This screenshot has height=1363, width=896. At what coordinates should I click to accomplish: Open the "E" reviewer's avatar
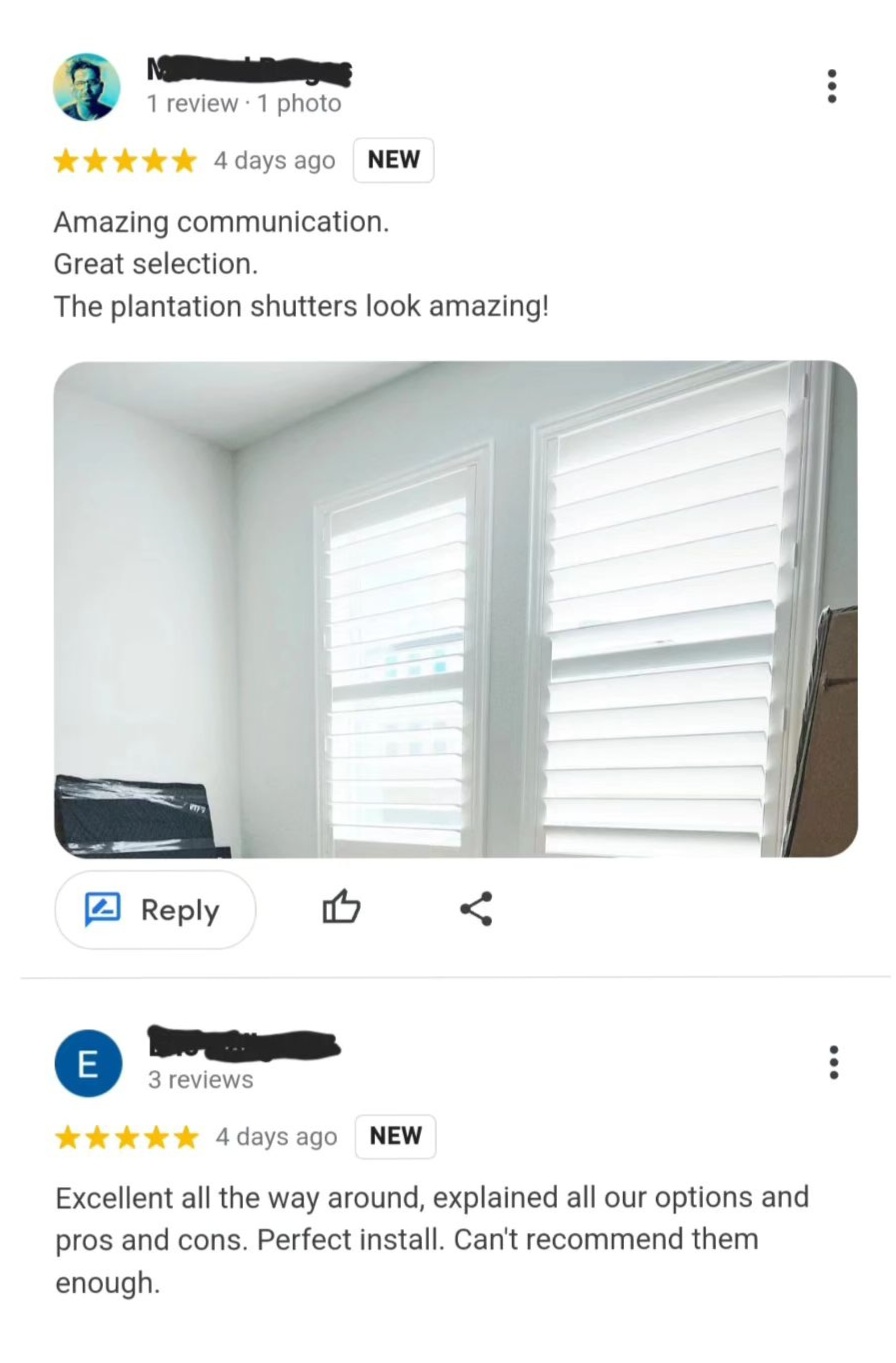click(x=88, y=1064)
